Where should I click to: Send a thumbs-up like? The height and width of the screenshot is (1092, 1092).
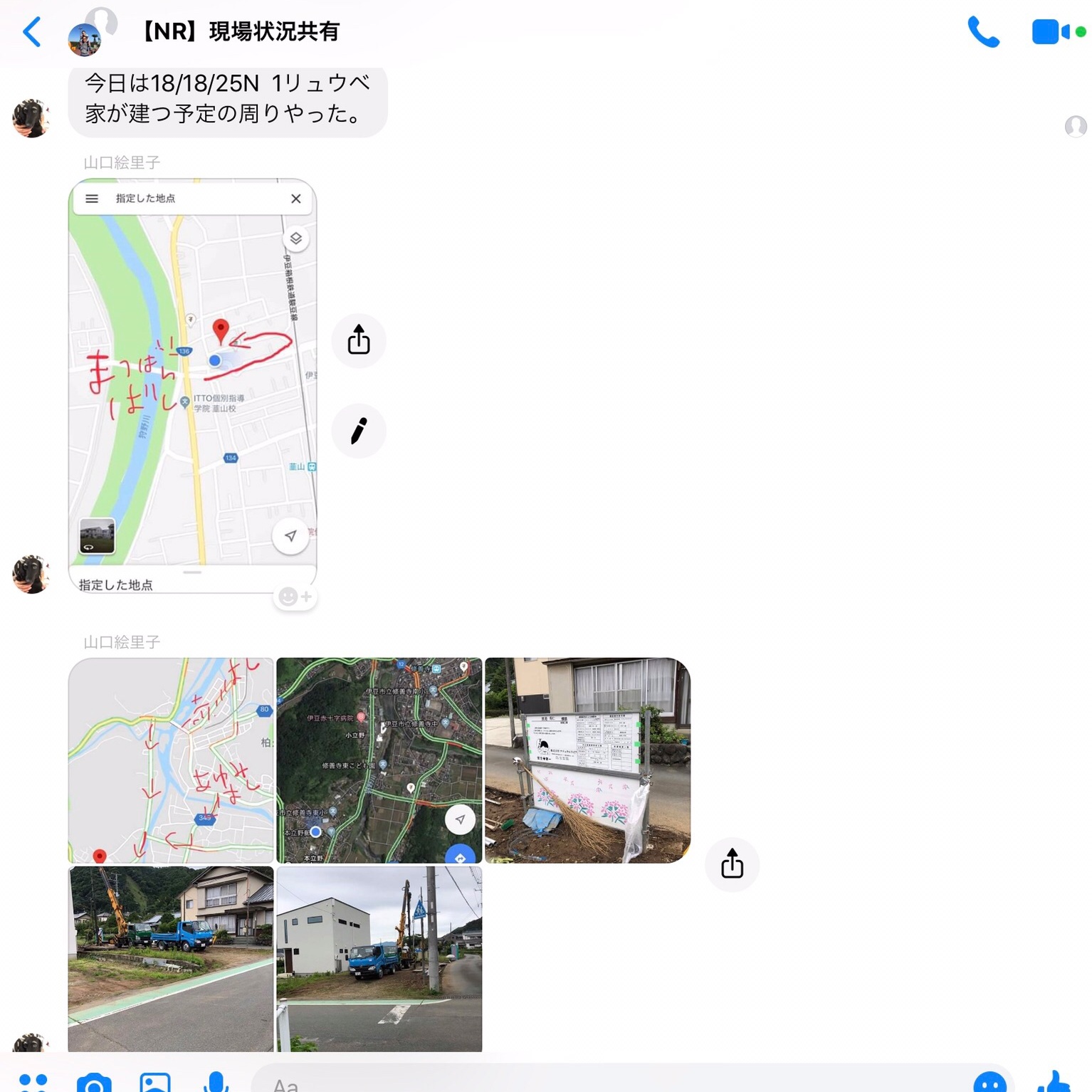tap(1055, 1081)
